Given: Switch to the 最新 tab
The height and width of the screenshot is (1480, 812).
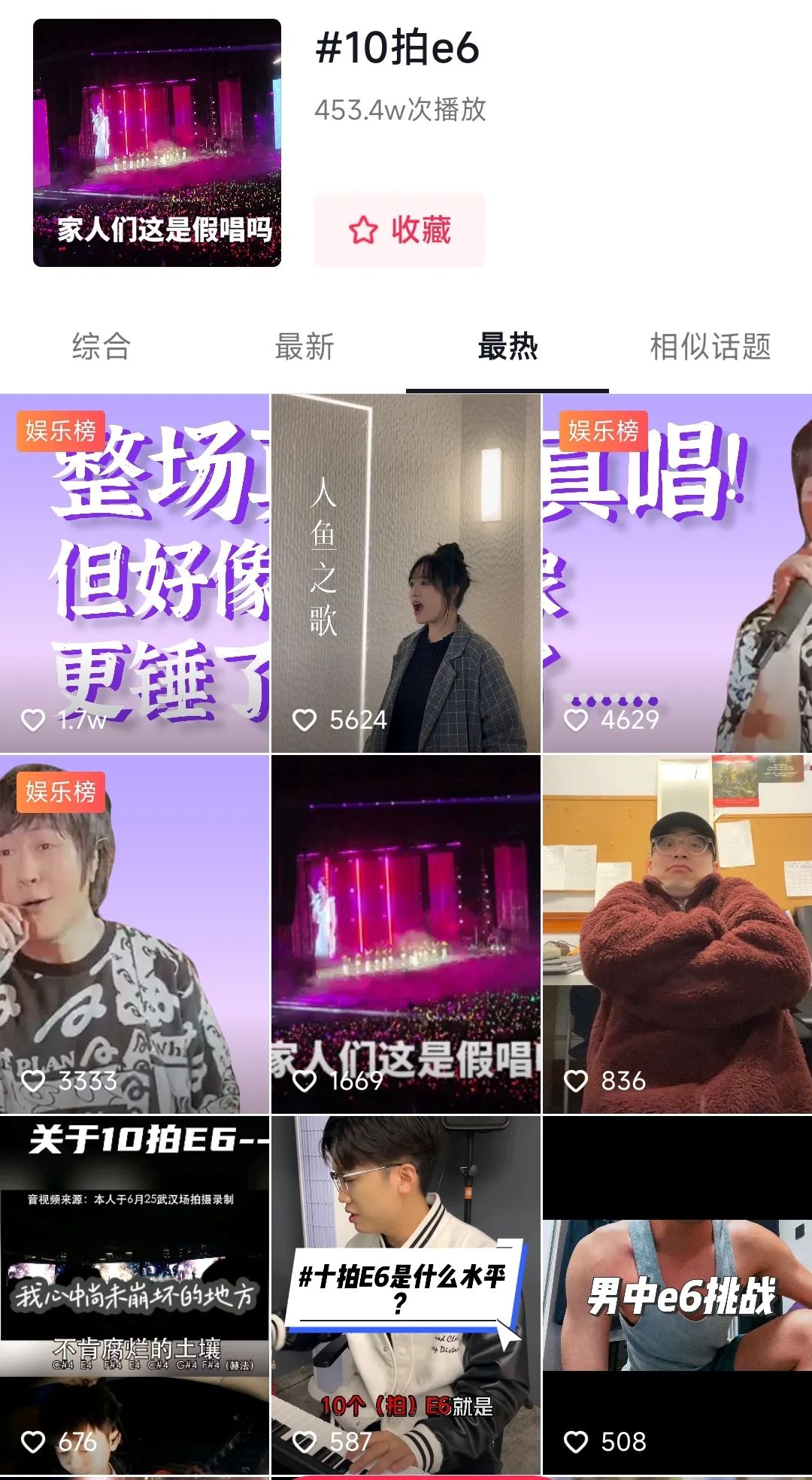Looking at the screenshot, I should tap(304, 347).
